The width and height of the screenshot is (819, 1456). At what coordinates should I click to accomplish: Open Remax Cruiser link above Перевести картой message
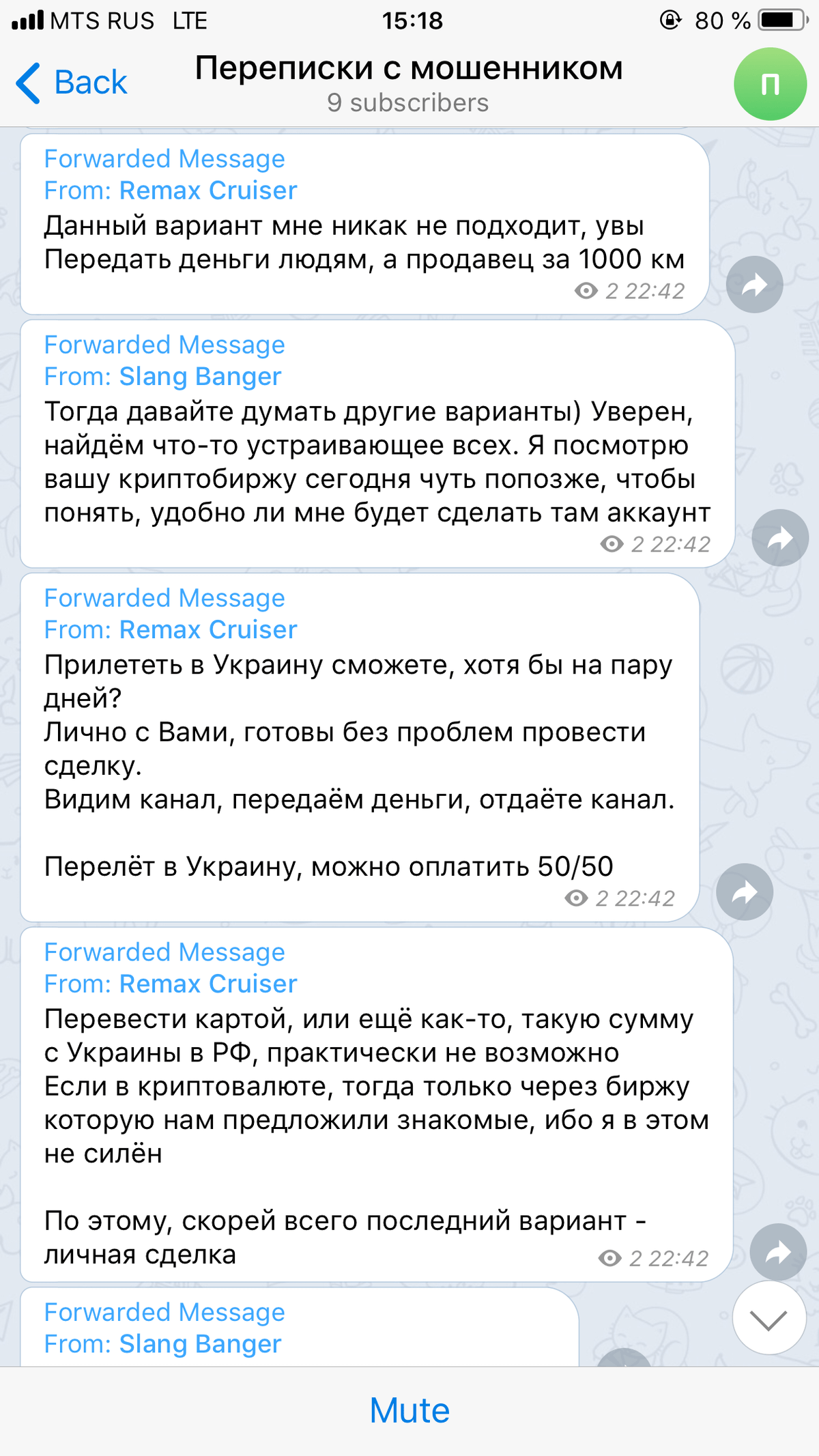(x=208, y=984)
